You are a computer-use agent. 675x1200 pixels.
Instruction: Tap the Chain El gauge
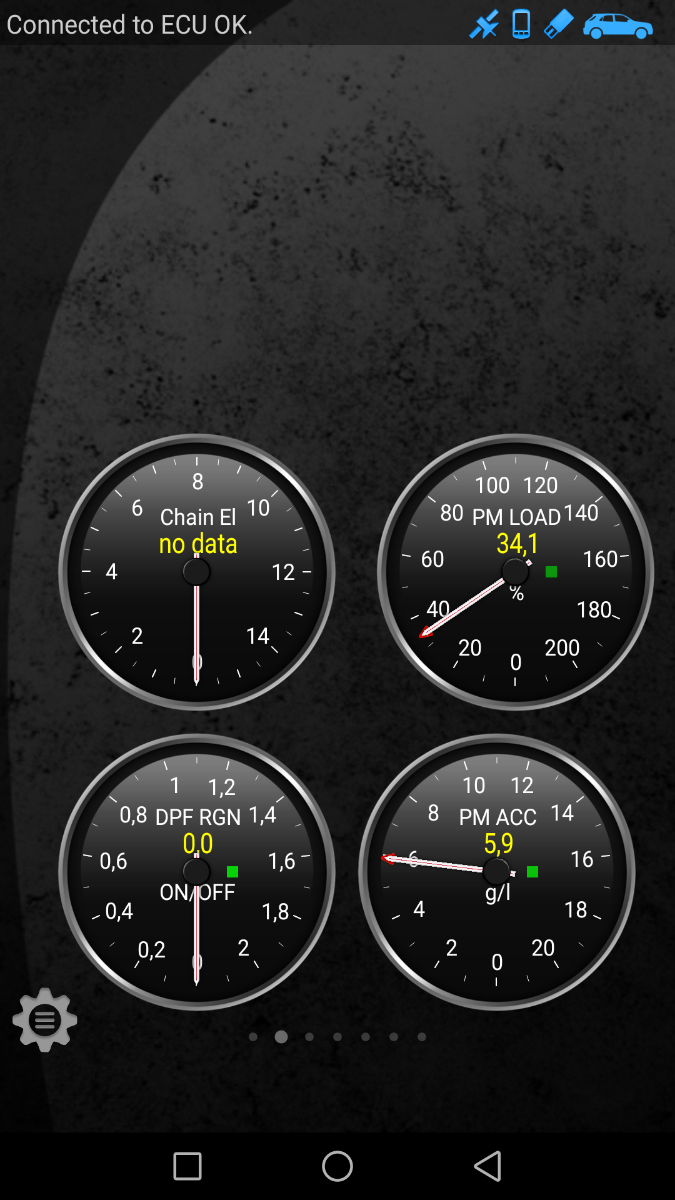click(197, 572)
